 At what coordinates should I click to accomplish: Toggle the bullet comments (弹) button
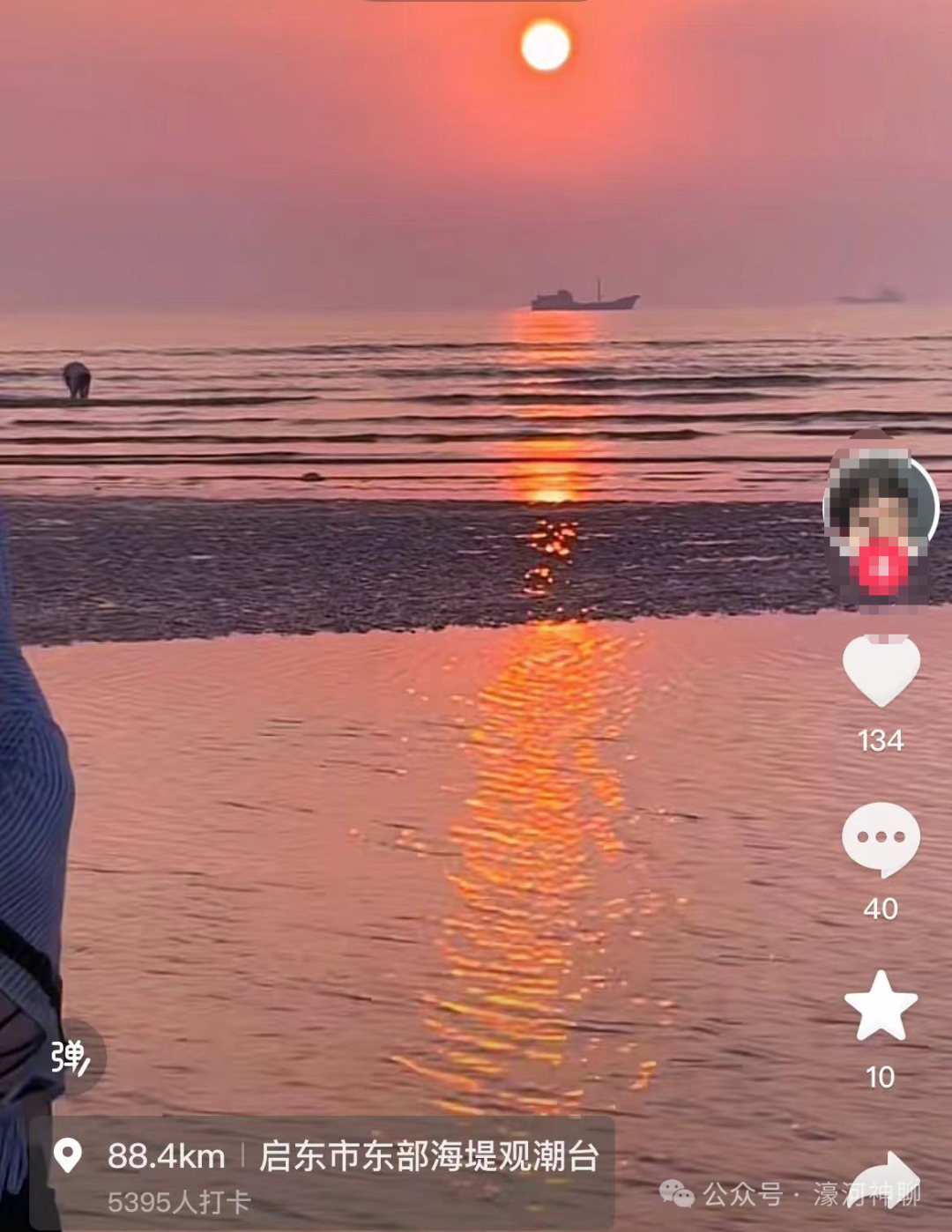click(71, 1057)
